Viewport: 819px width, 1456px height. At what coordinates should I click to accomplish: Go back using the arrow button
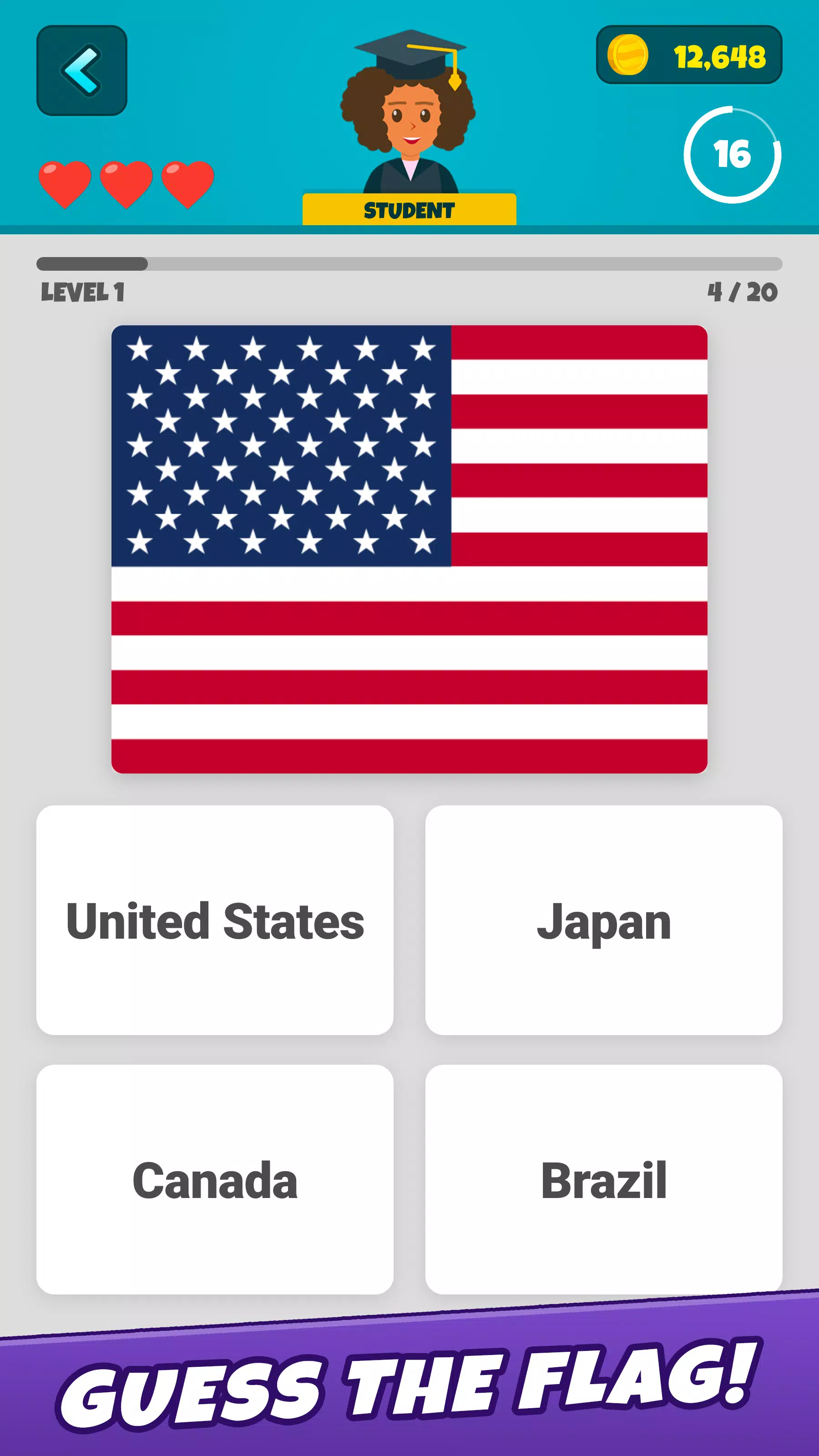[81, 70]
